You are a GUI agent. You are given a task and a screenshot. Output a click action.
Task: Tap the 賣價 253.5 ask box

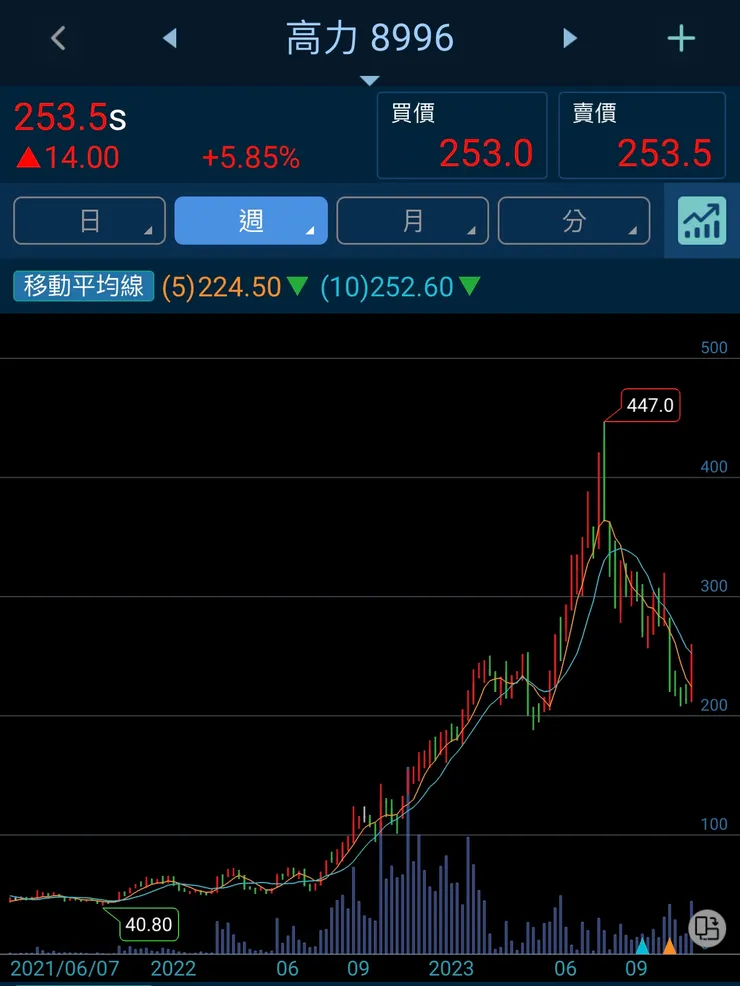(642, 135)
